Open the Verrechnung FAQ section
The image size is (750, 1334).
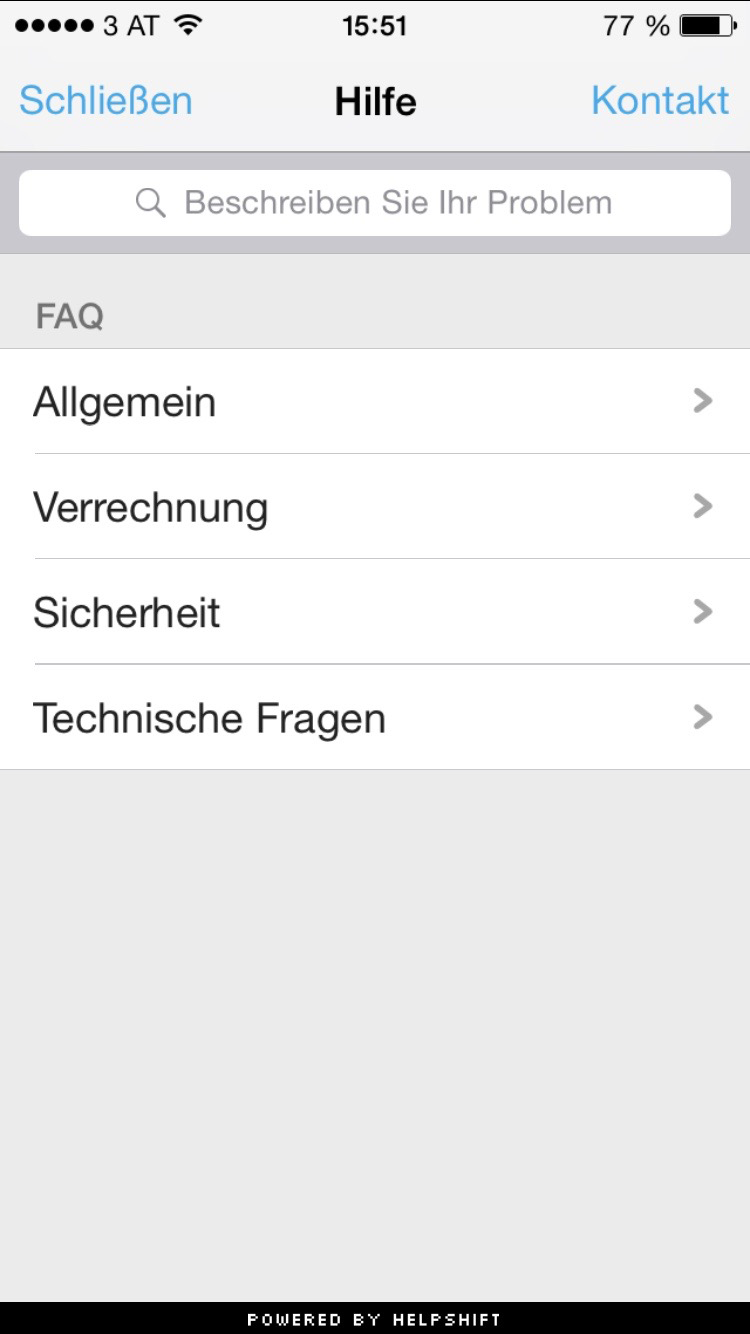pos(375,507)
